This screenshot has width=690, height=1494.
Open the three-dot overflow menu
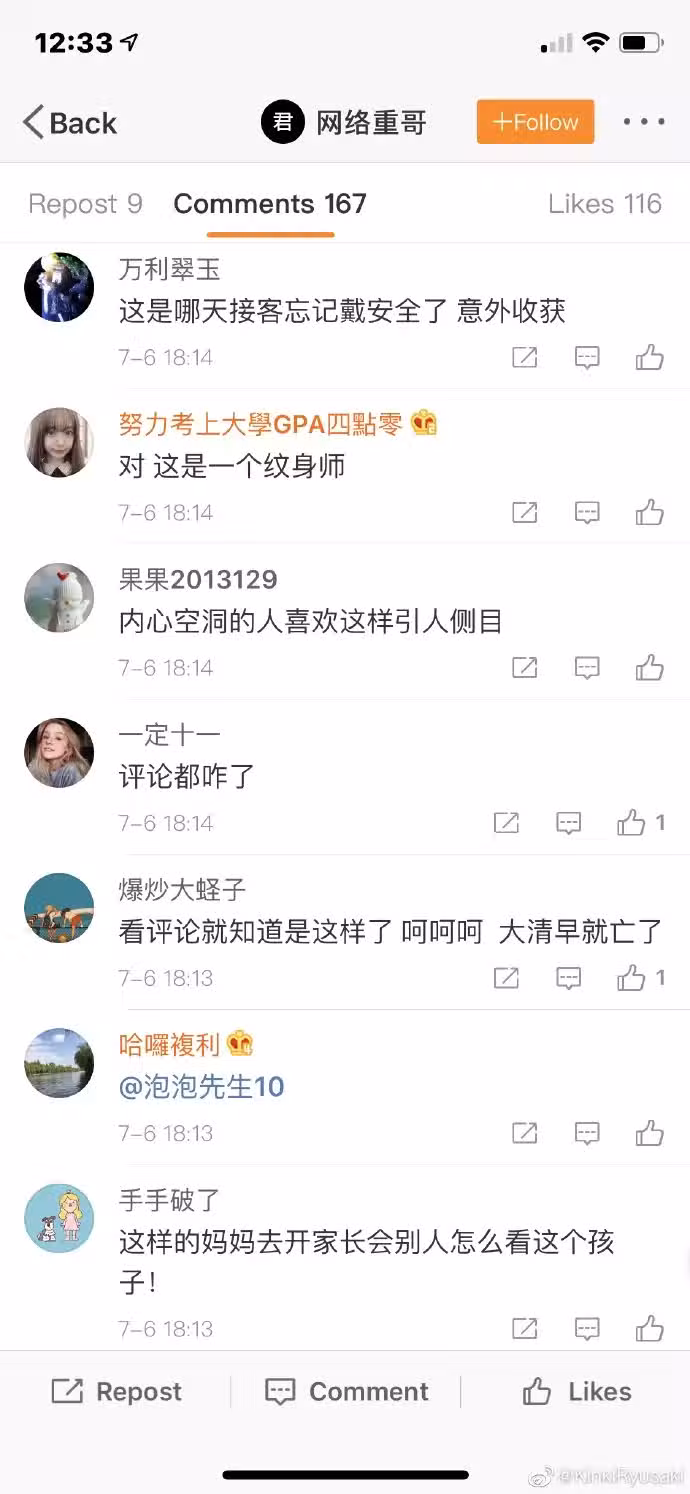[643, 122]
